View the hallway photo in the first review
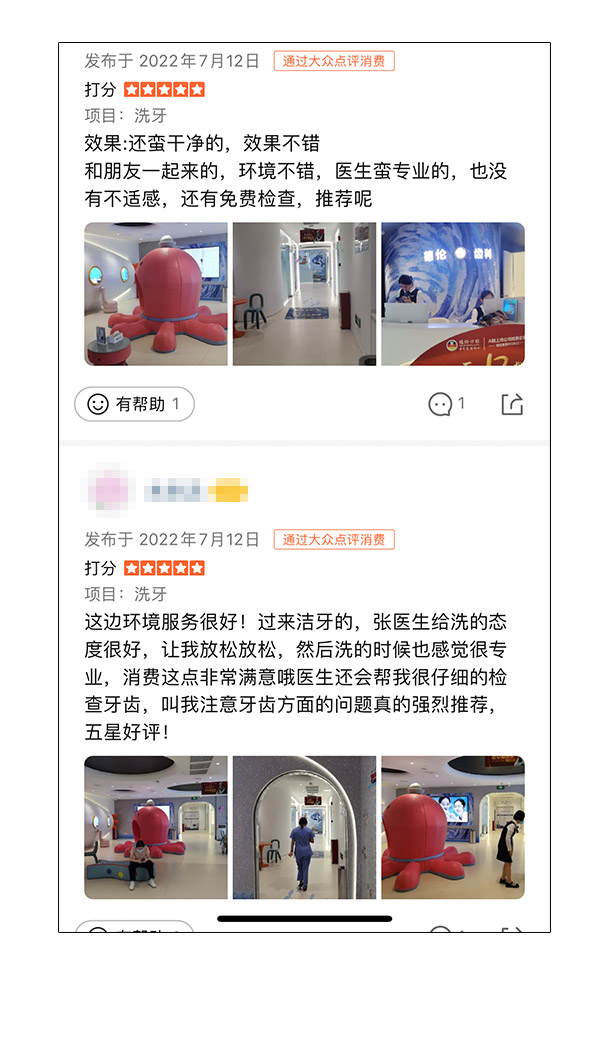The width and height of the screenshot is (609, 1062). (304, 294)
